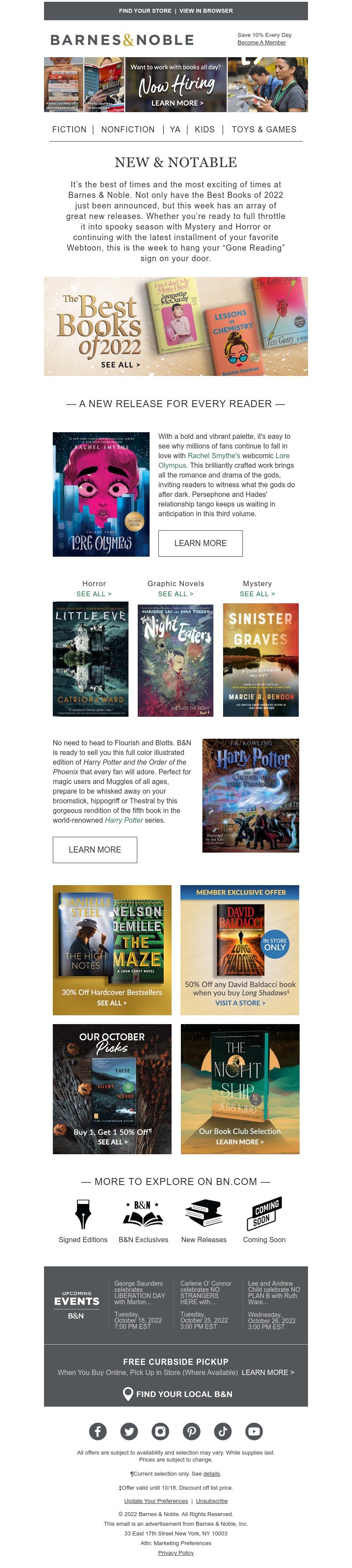See all Horror books
This screenshot has width=352, height=1568.
(94, 594)
